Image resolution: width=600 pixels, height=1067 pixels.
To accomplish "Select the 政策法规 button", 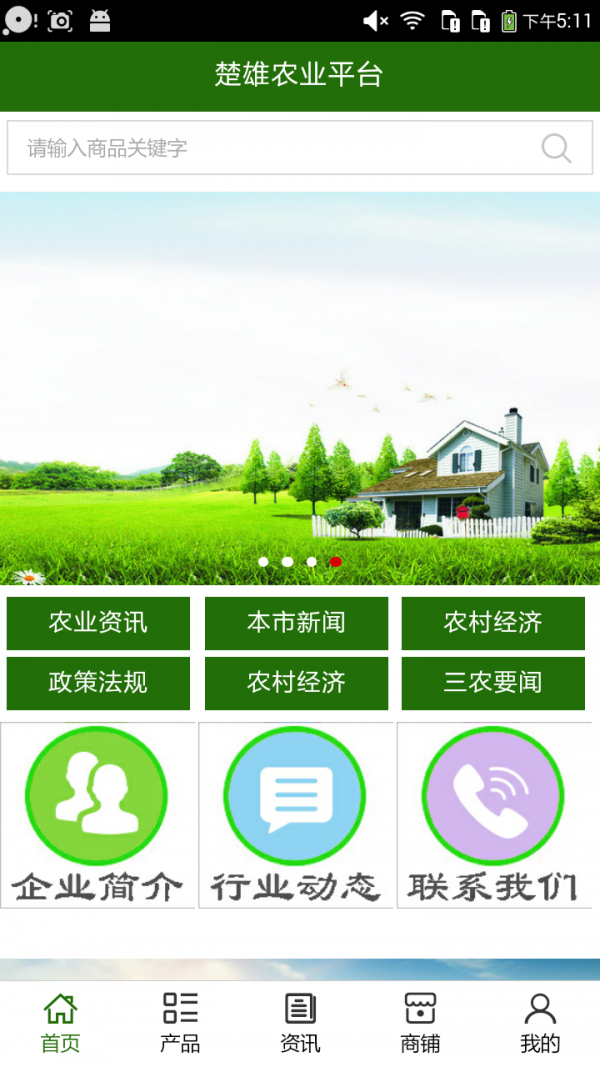I will click(x=98, y=683).
